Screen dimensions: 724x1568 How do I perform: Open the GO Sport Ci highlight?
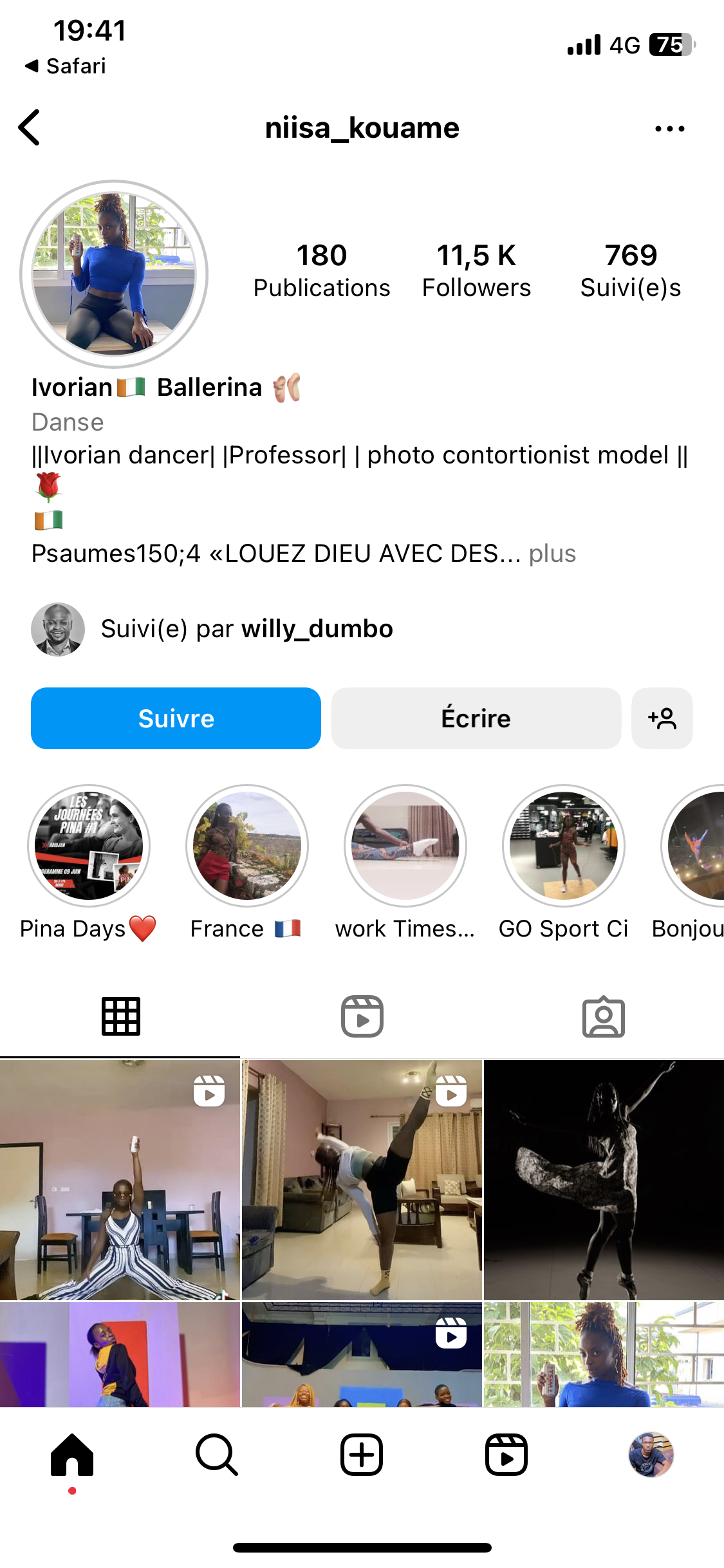tap(564, 846)
